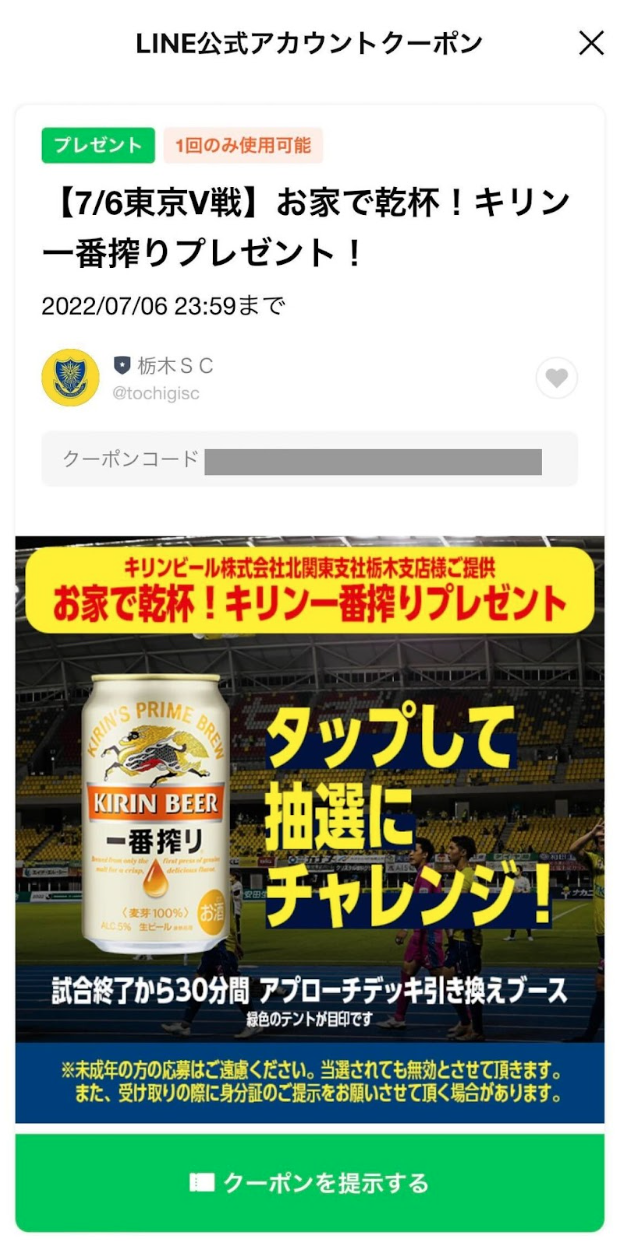Viewport: 617px width, 1241px height.
Task: Favorite this coupon with the heart icon
Action: 556,378
